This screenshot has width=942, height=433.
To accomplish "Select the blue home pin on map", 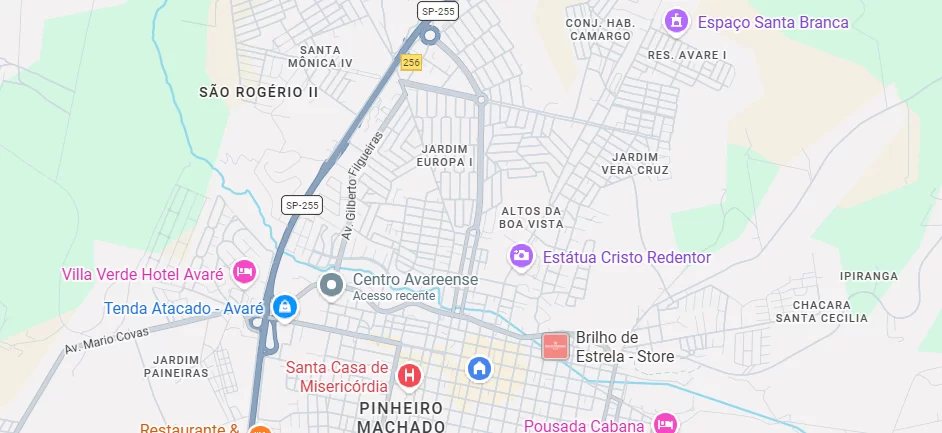I will pyautogui.click(x=480, y=368).
